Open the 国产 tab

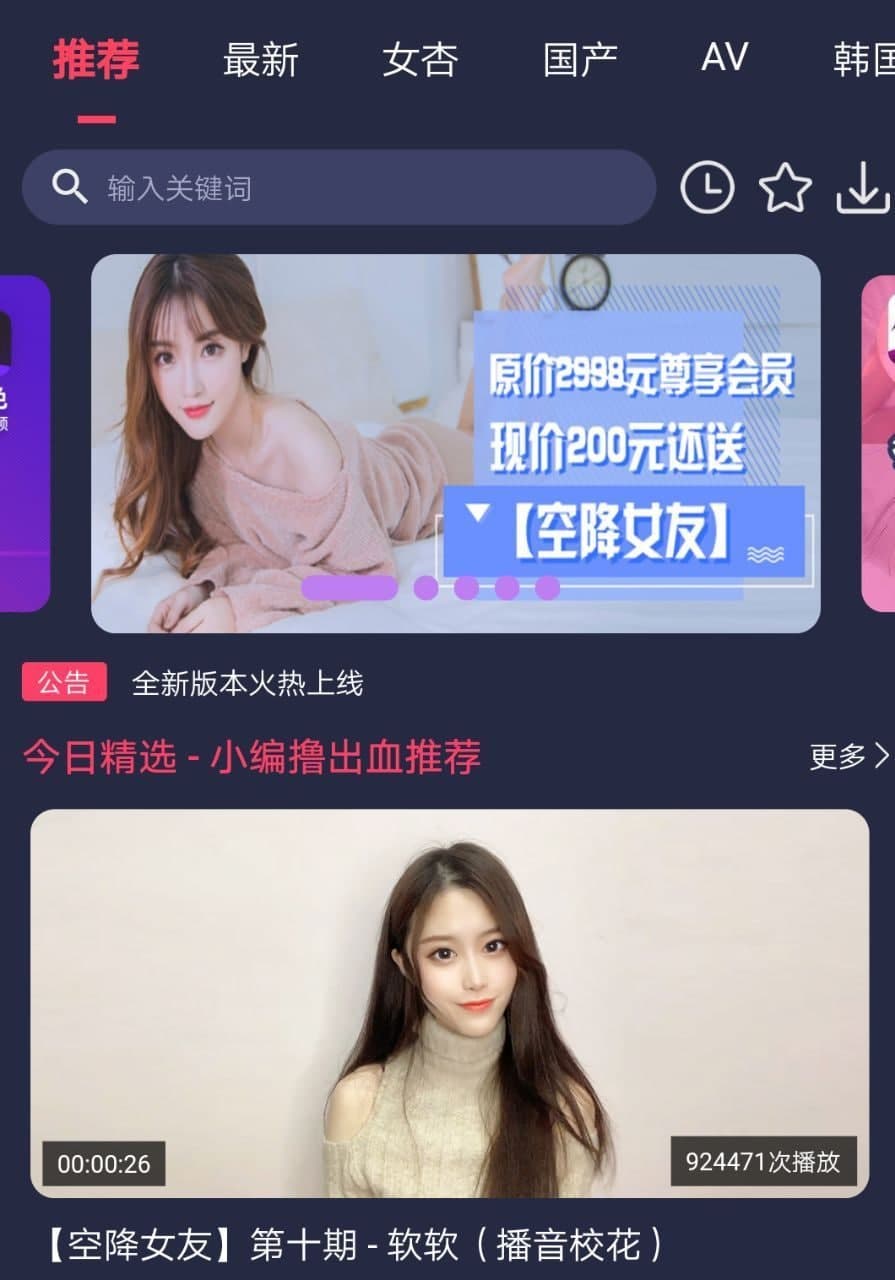[x=580, y=60]
